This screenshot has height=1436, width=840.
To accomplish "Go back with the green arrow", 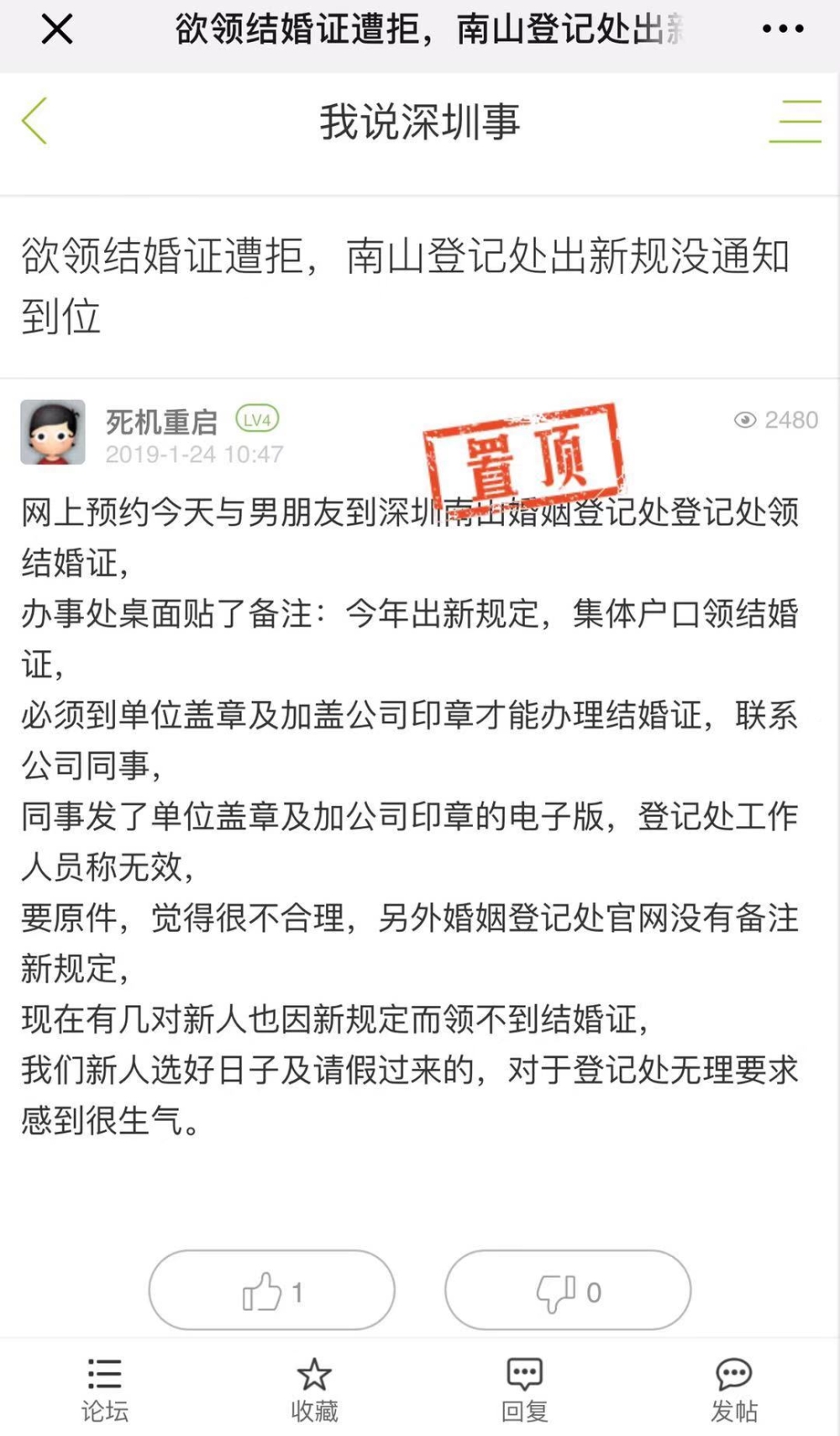I will (34, 121).
